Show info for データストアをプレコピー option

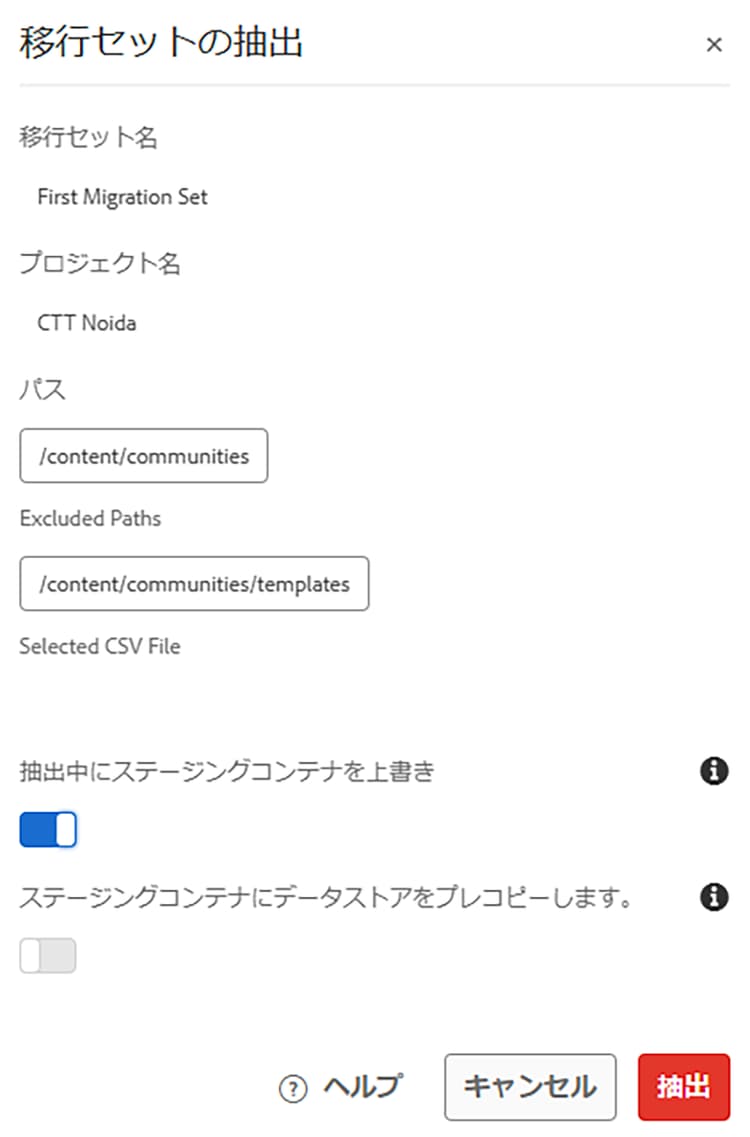713,898
